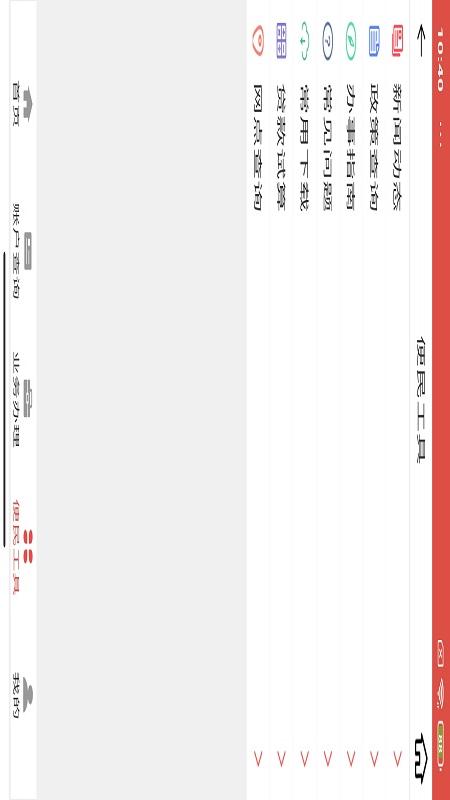Select the 办事指南 entry
Viewport: 450px width, 800px height.
click(351, 400)
